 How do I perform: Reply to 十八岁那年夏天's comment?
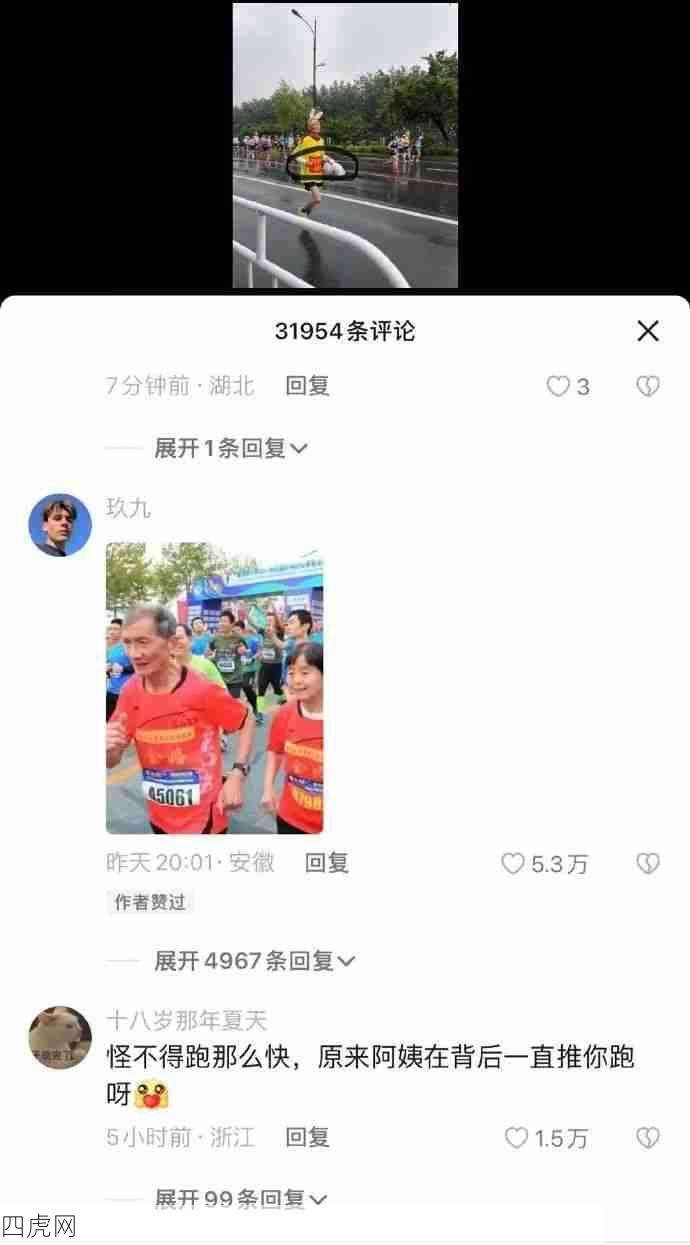[x=307, y=1137]
